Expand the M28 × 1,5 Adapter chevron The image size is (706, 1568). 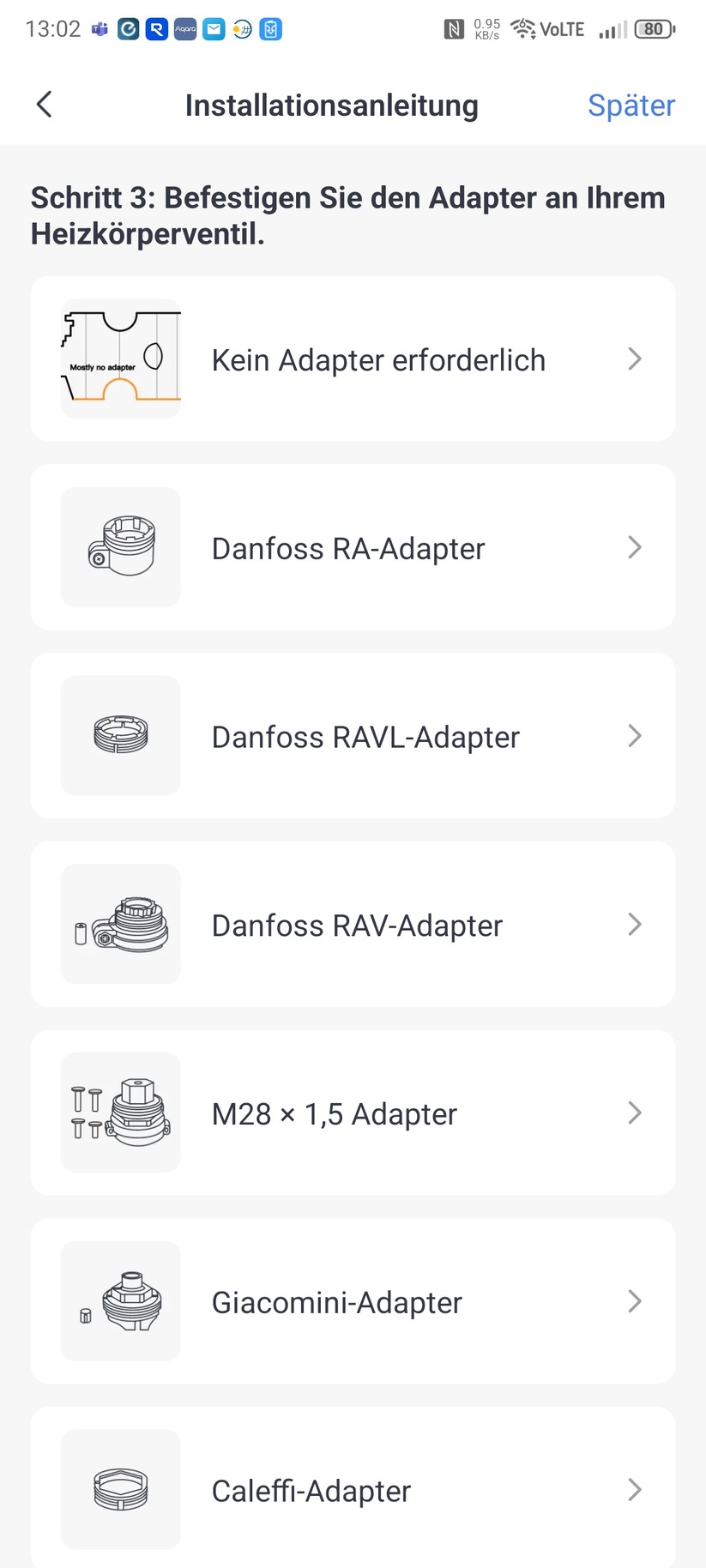point(634,1113)
